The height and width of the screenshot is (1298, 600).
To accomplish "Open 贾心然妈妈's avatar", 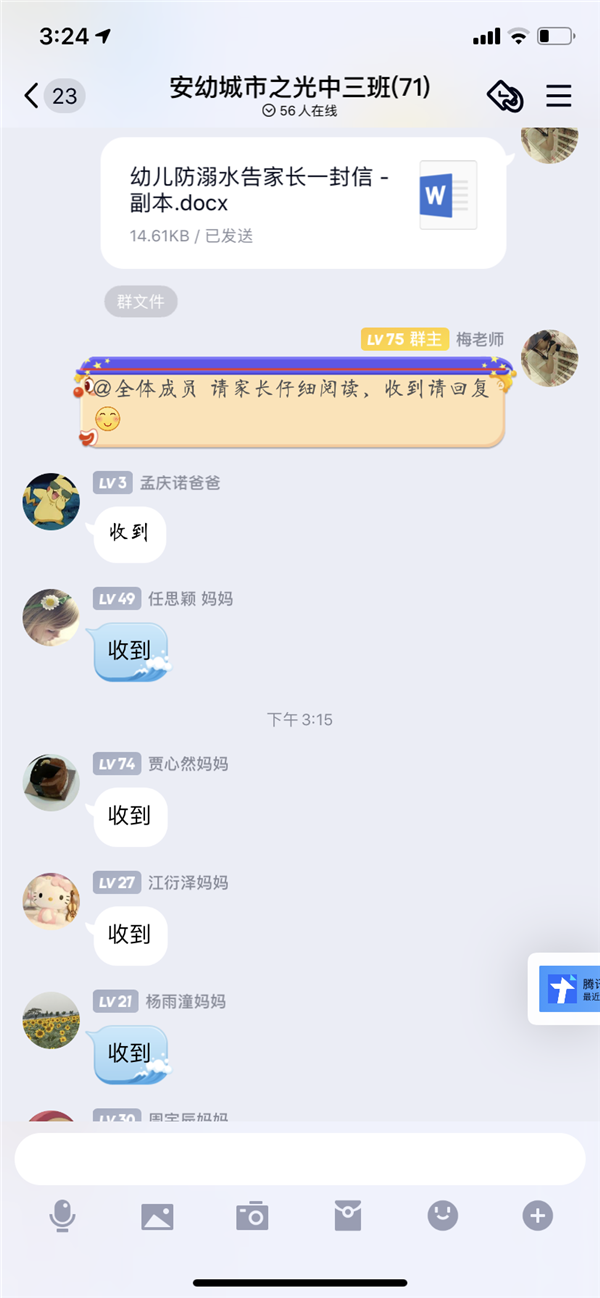I will [51, 782].
